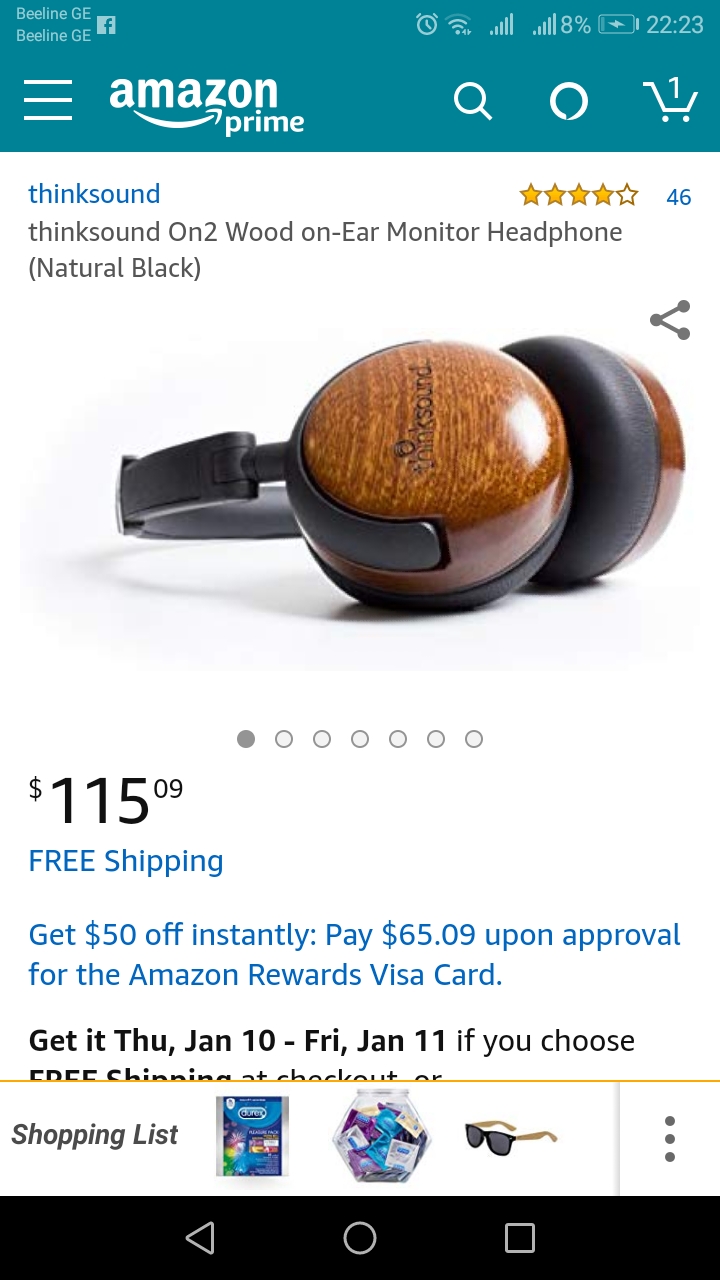Select the second image carousel dot

tap(284, 739)
